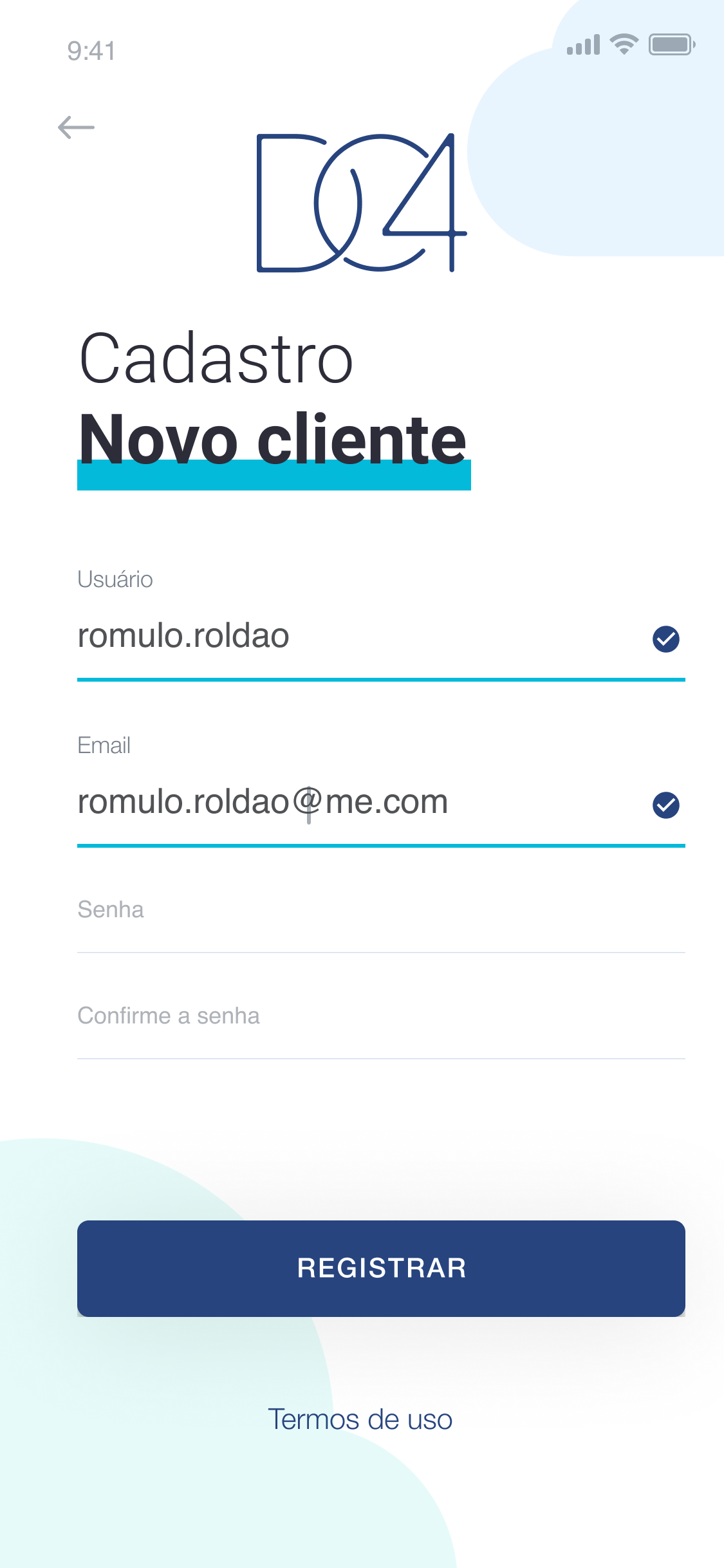Go back with the arrow icon
This screenshot has width=724, height=1568.
tap(76, 127)
